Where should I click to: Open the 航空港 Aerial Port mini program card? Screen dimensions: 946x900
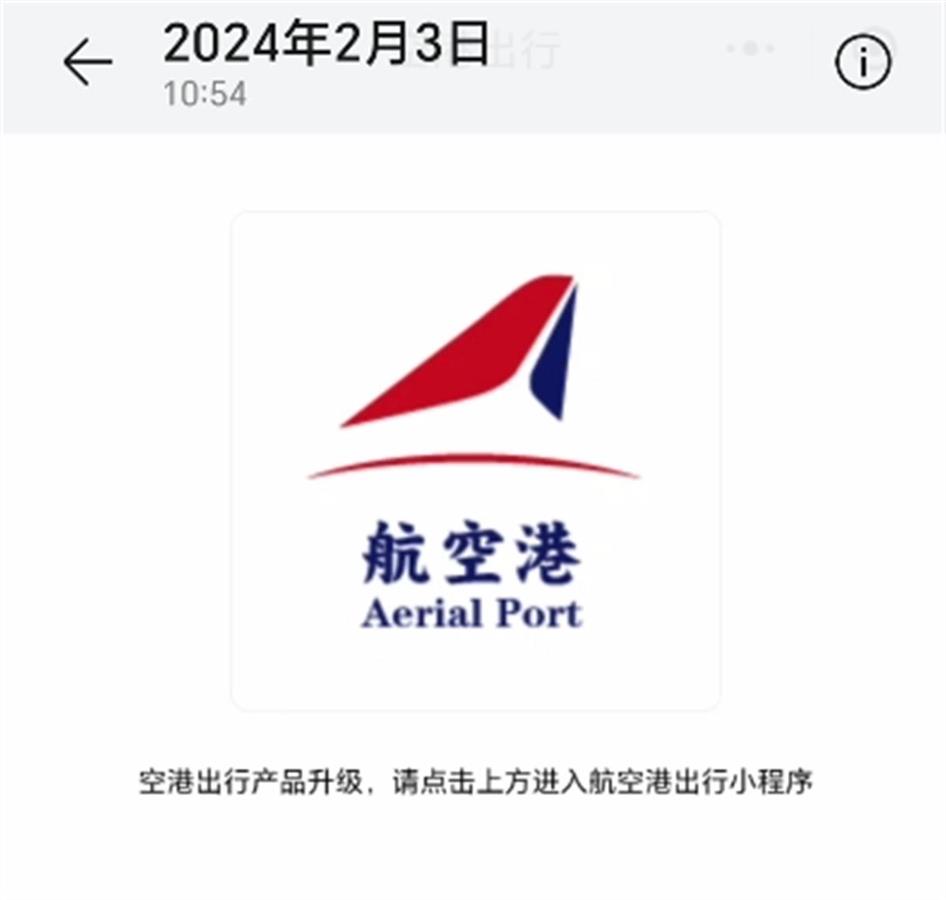click(475, 461)
